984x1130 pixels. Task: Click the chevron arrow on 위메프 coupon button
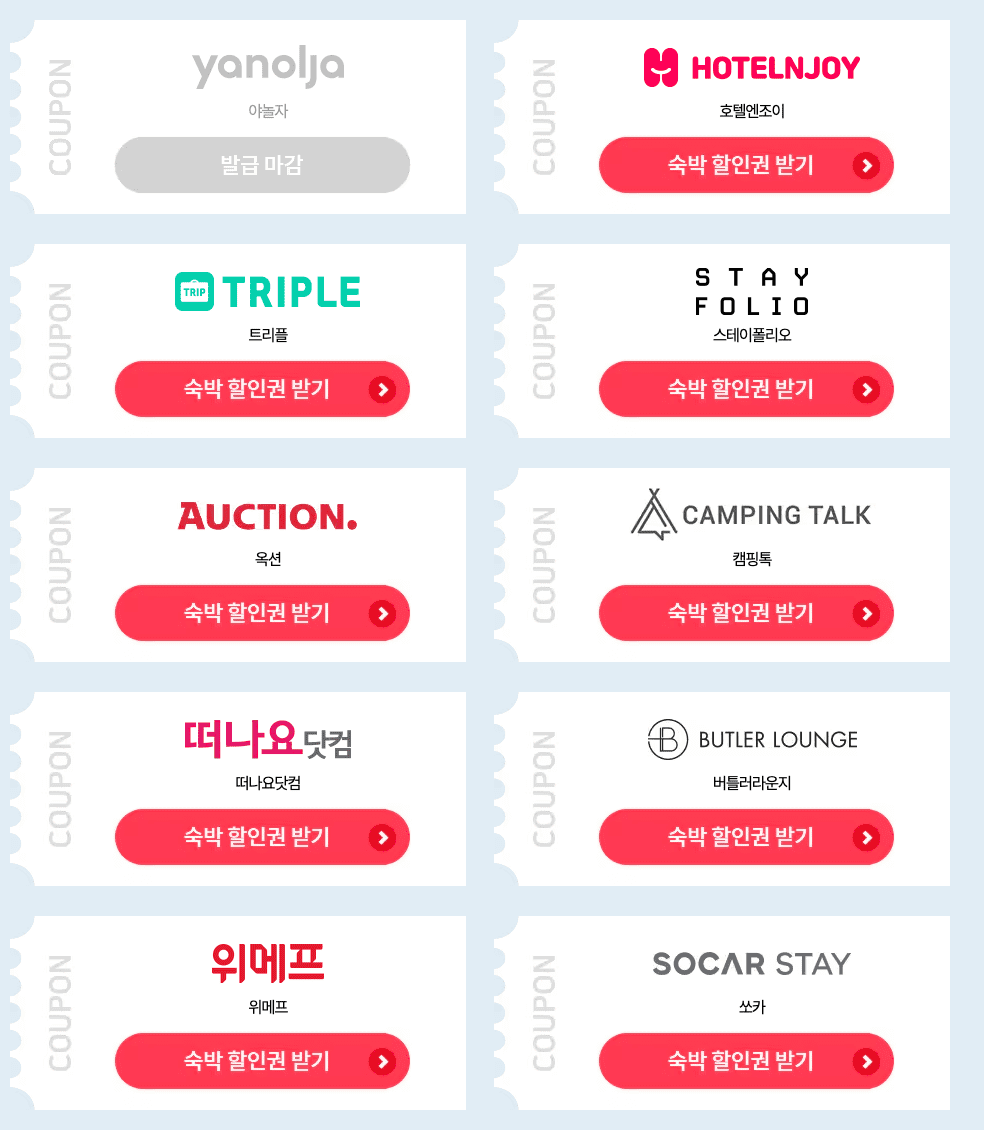point(383,1061)
